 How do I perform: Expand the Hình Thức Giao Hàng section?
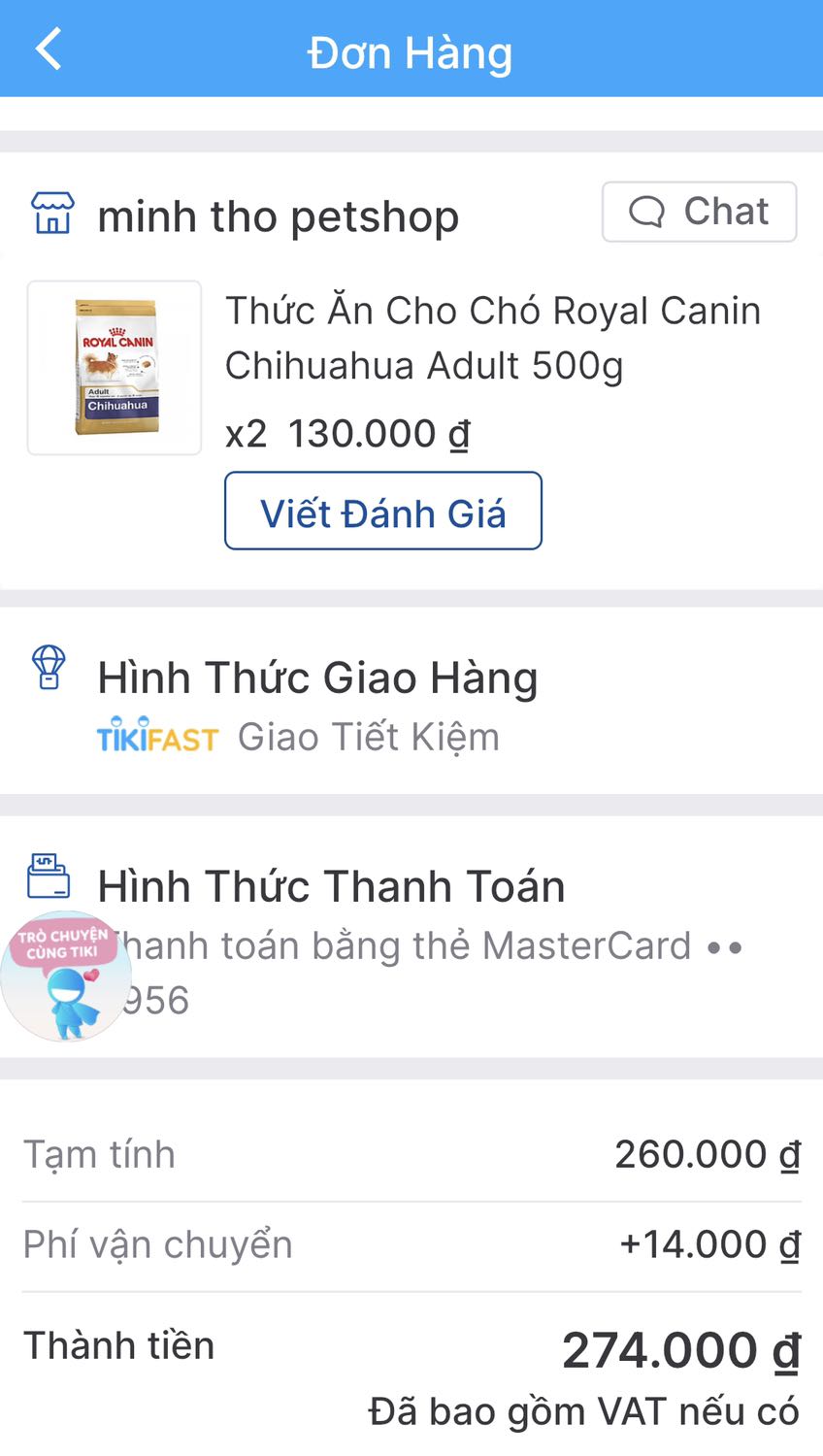click(317, 678)
